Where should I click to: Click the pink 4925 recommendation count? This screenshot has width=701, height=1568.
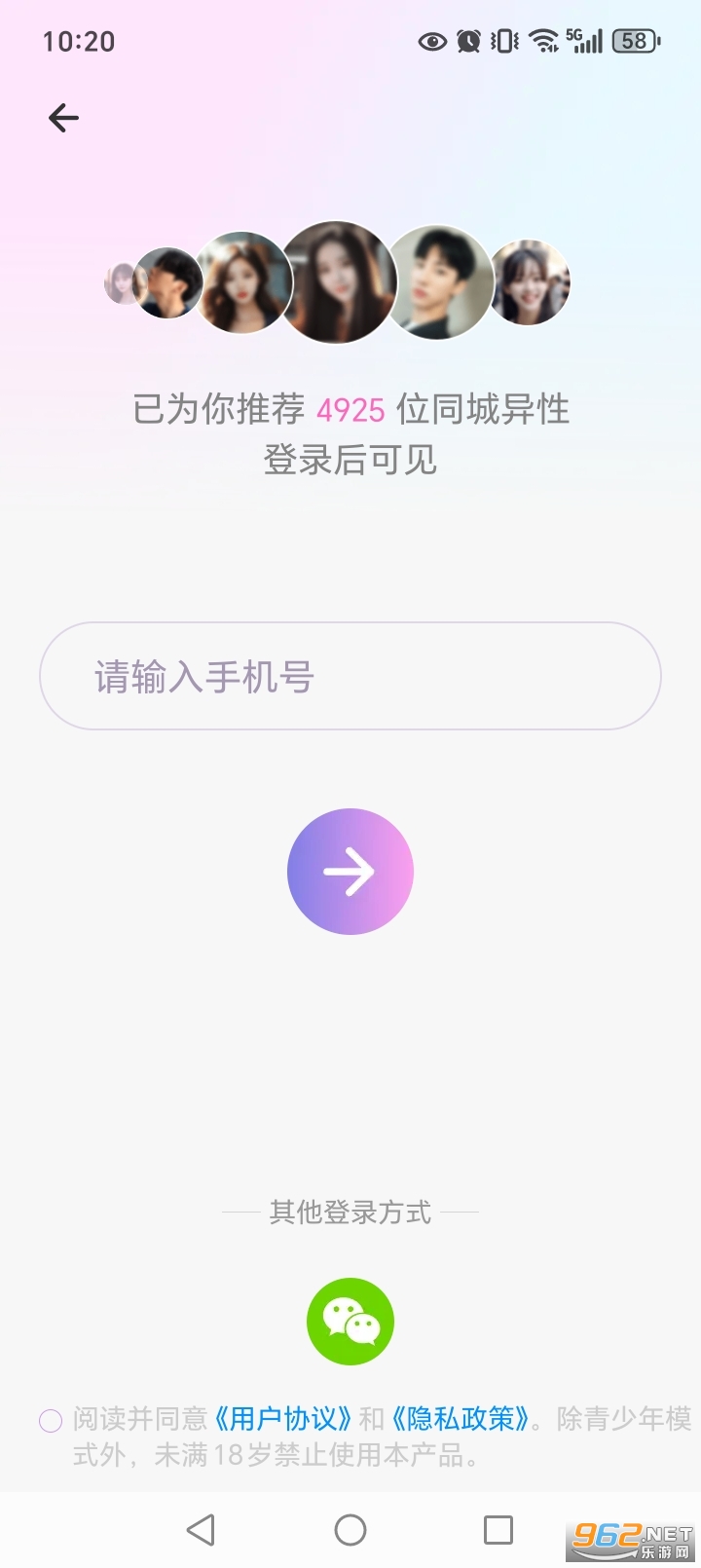(350, 410)
